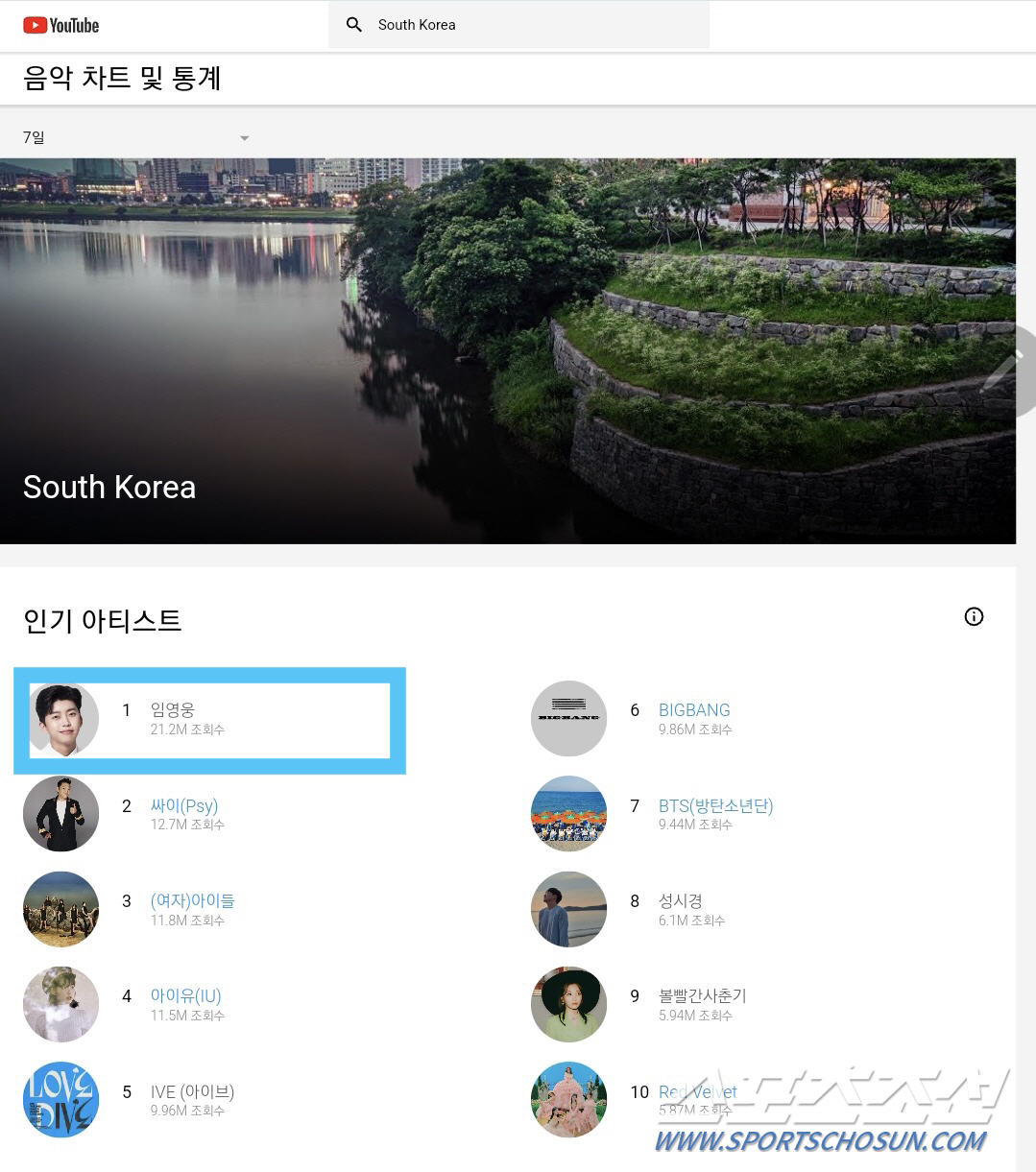Open artist 임영웅 ranked first
The image size is (1036, 1172).
(x=173, y=710)
